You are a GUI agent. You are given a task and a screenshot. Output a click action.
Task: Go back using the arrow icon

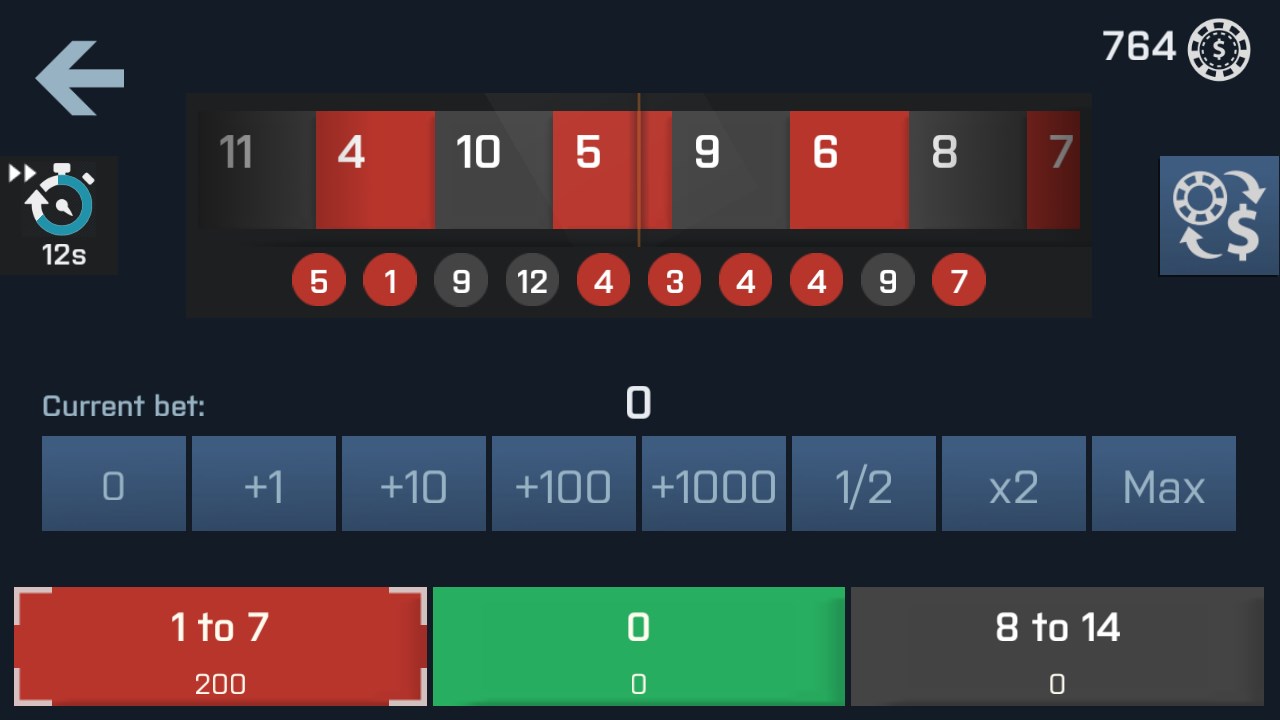tap(80, 78)
